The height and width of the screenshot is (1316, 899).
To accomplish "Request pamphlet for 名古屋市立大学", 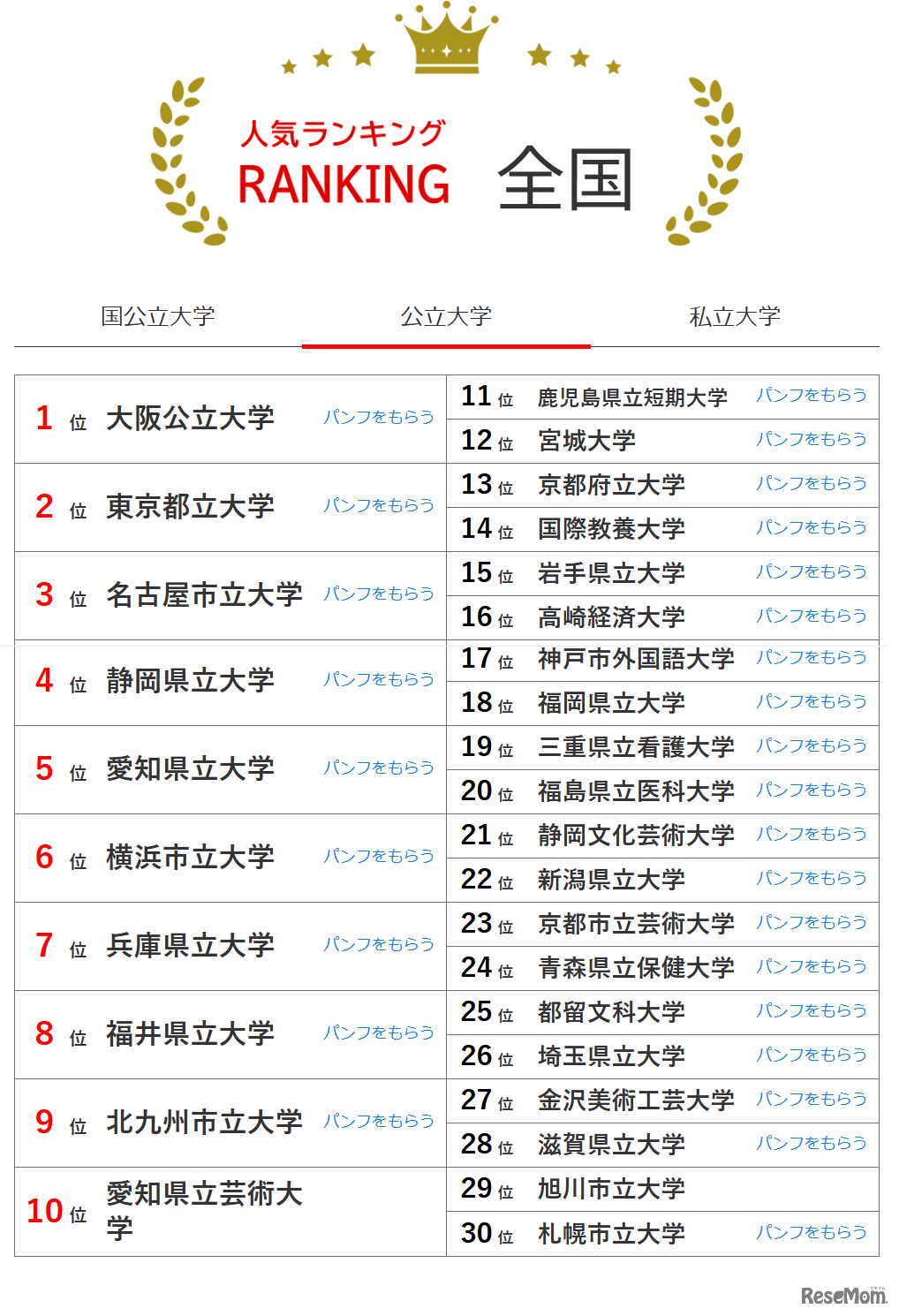I will pos(378,594).
